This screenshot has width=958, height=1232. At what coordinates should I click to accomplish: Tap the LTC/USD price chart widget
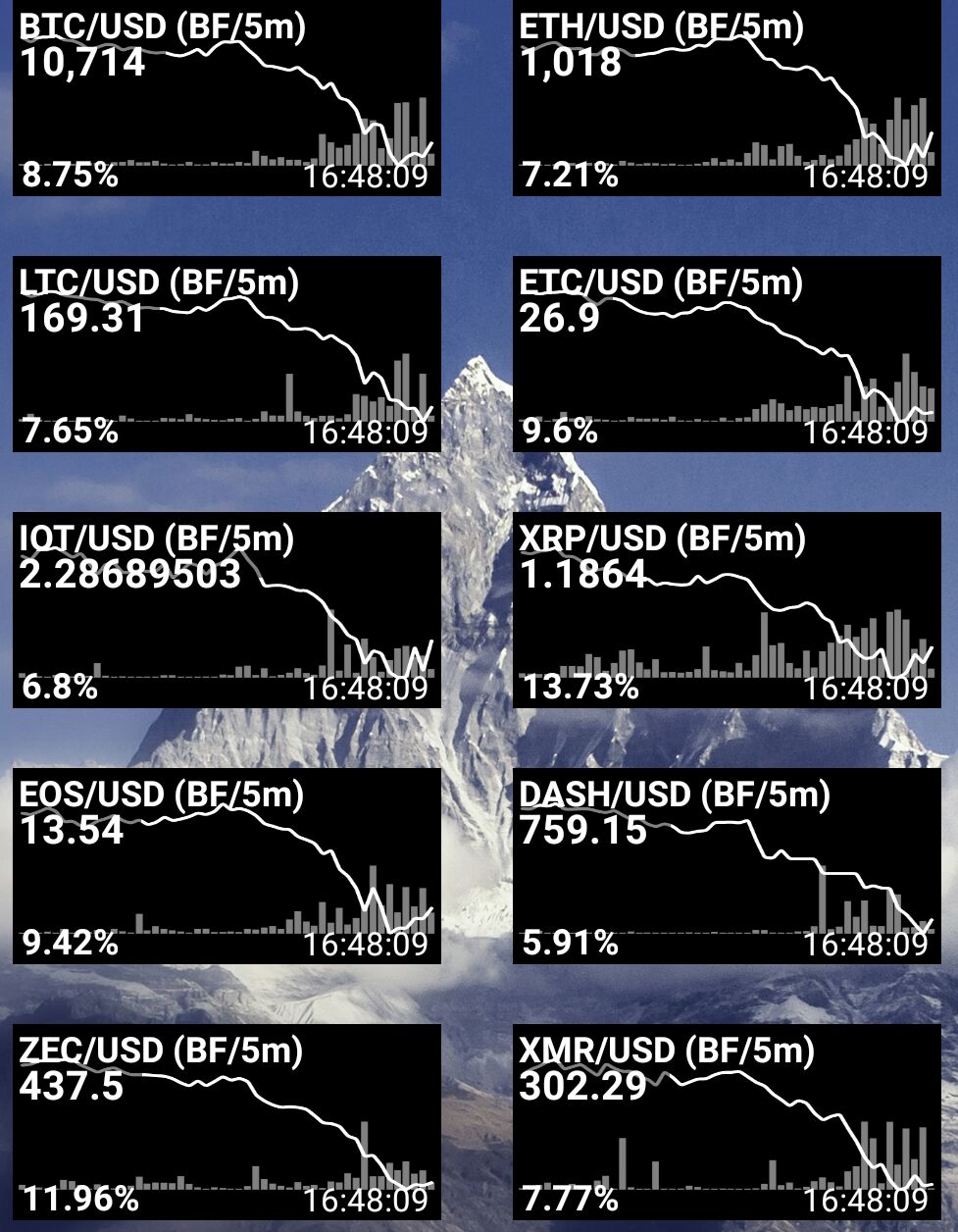pos(227,354)
